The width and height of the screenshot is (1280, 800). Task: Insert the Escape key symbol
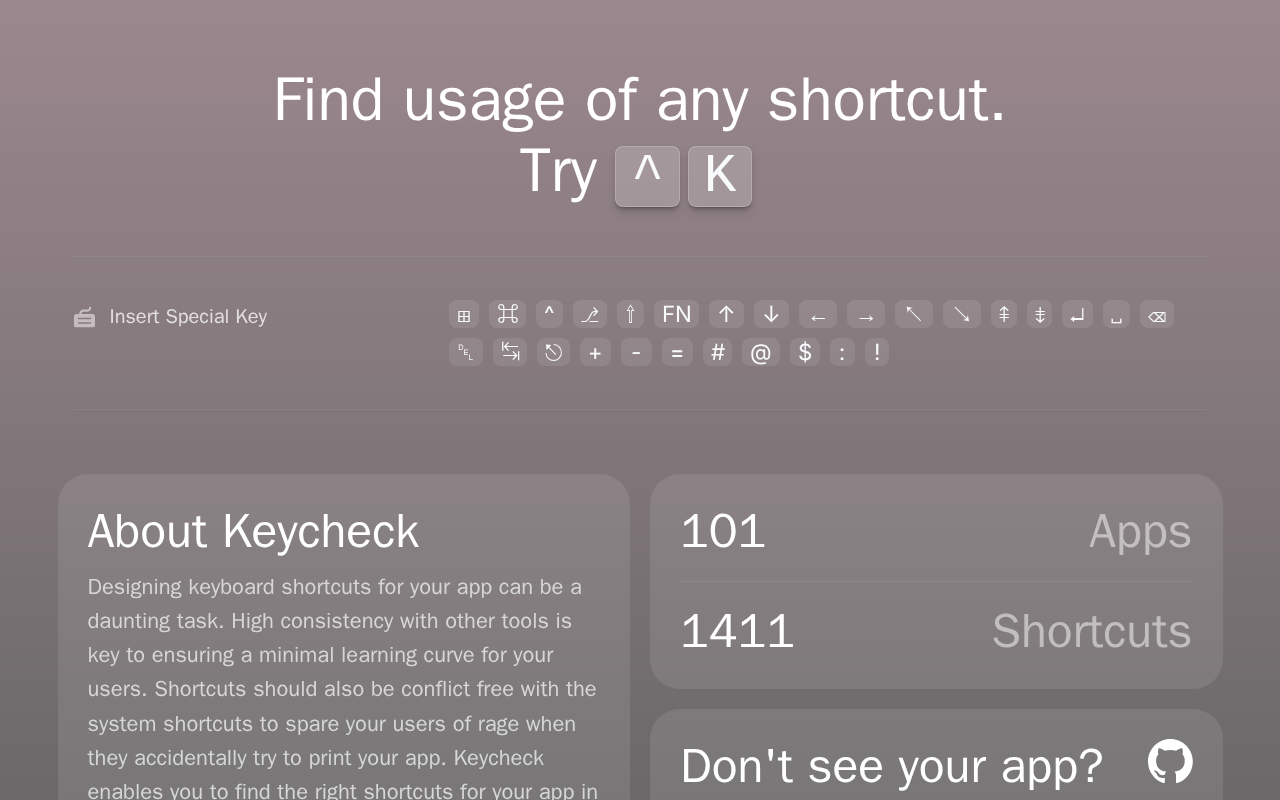553,352
